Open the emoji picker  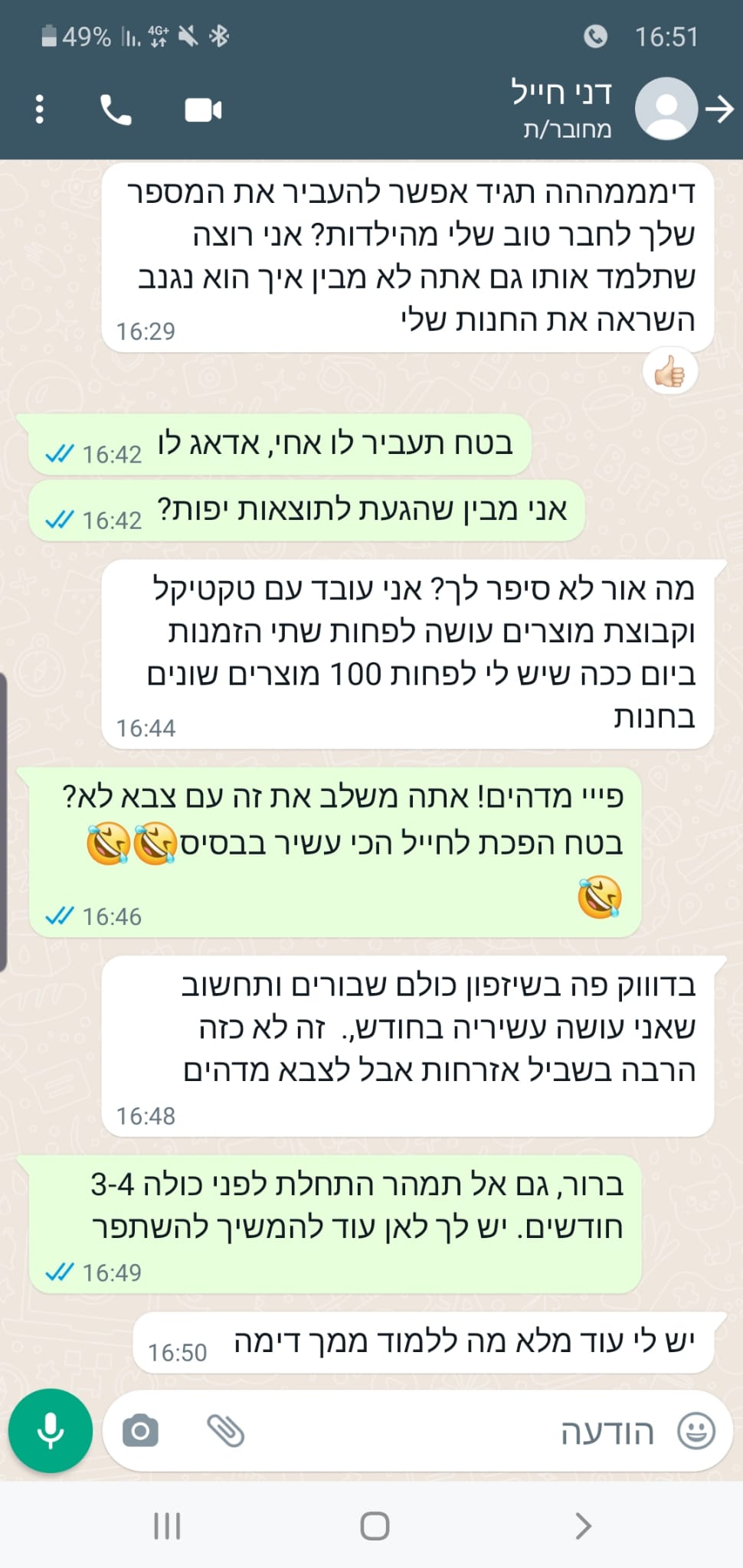696,1430
